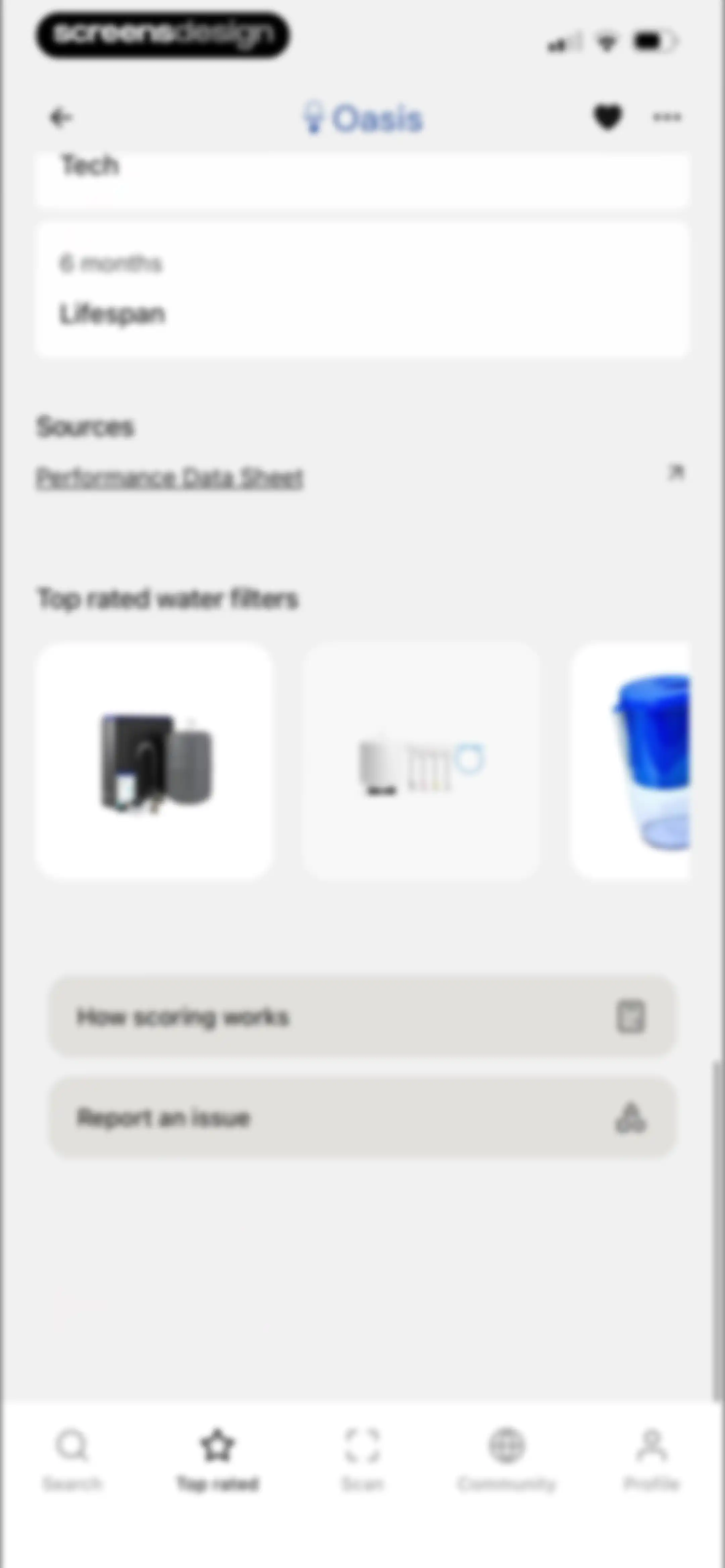Toggle the heart favorite icon
This screenshot has width=725, height=1568.
pyautogui.click(x=608, y=117)
